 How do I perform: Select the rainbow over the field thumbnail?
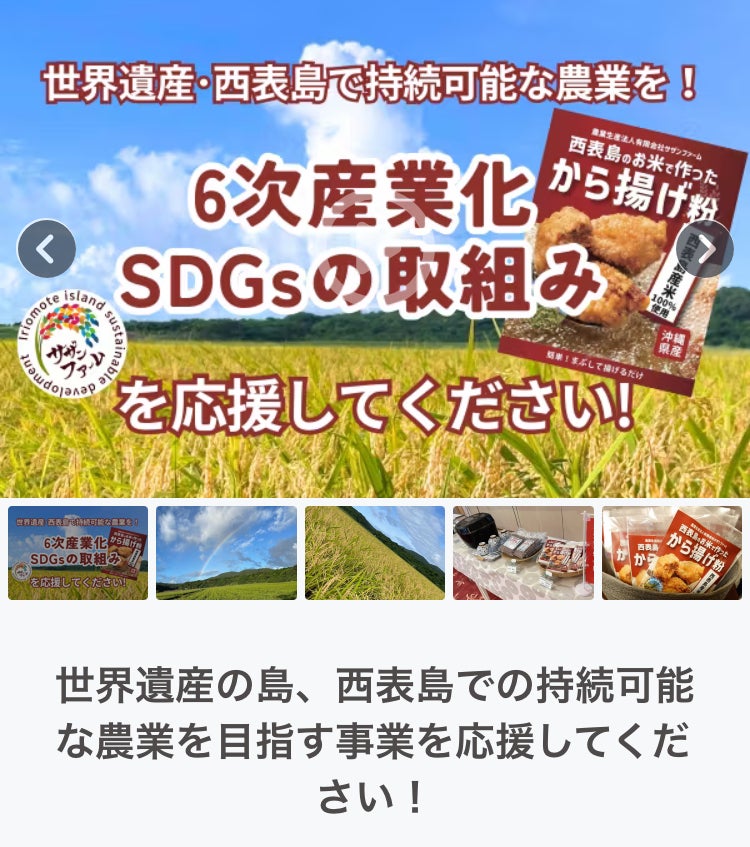tap(226, 553)
